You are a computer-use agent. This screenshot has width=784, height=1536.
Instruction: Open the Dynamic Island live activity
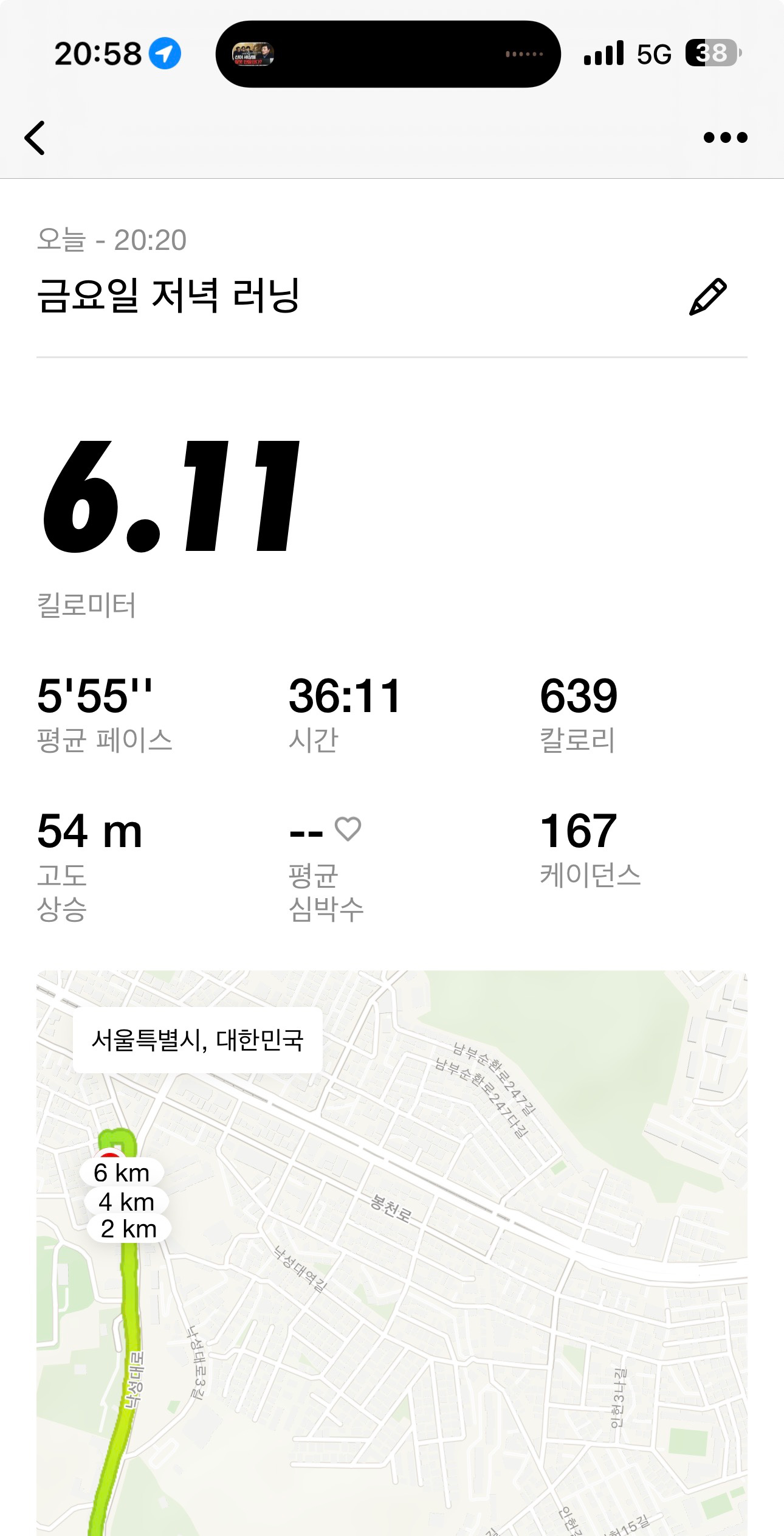click(388, 54)
